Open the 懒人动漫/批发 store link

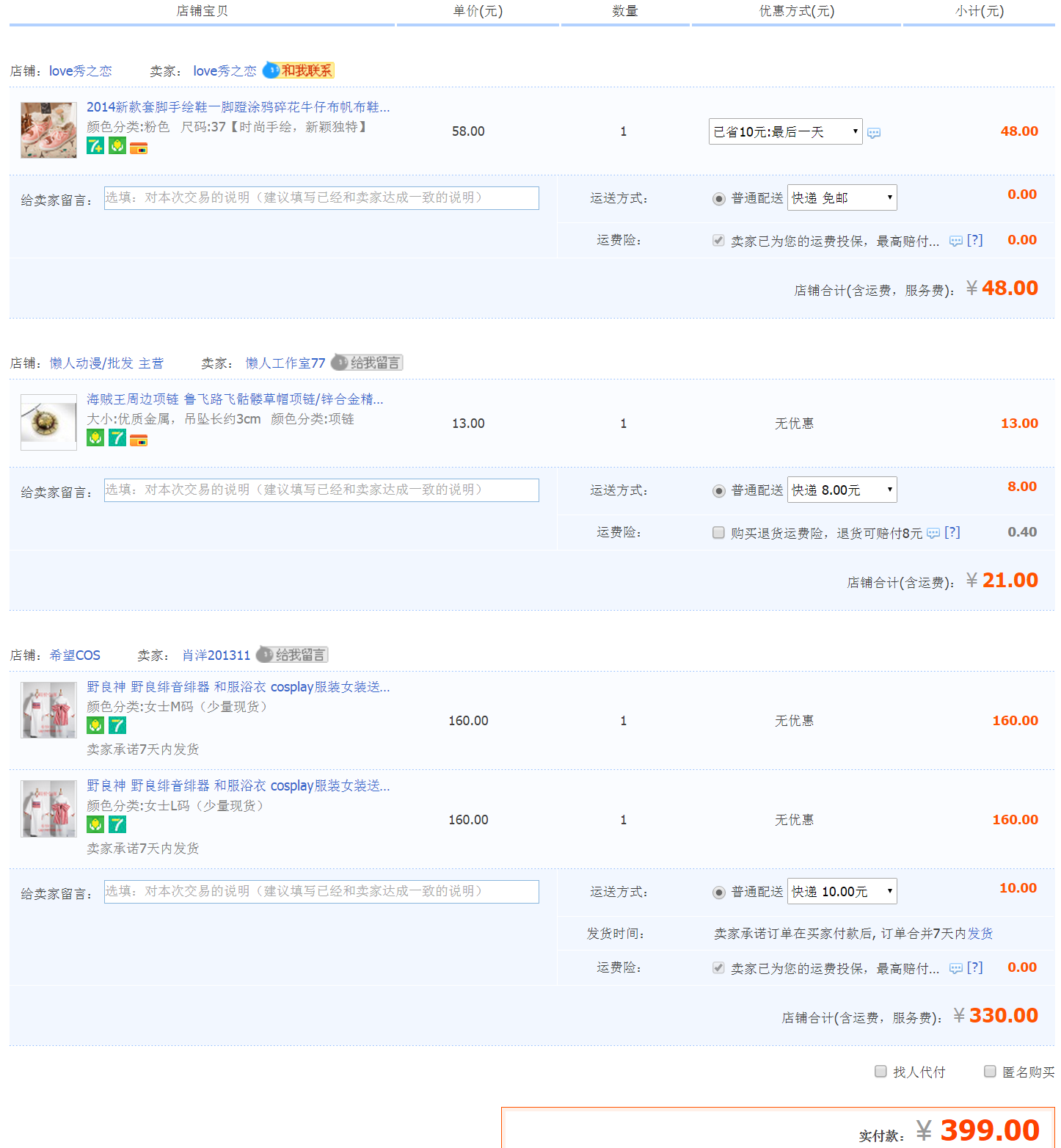pyautogui.click(x=106, y=363)
